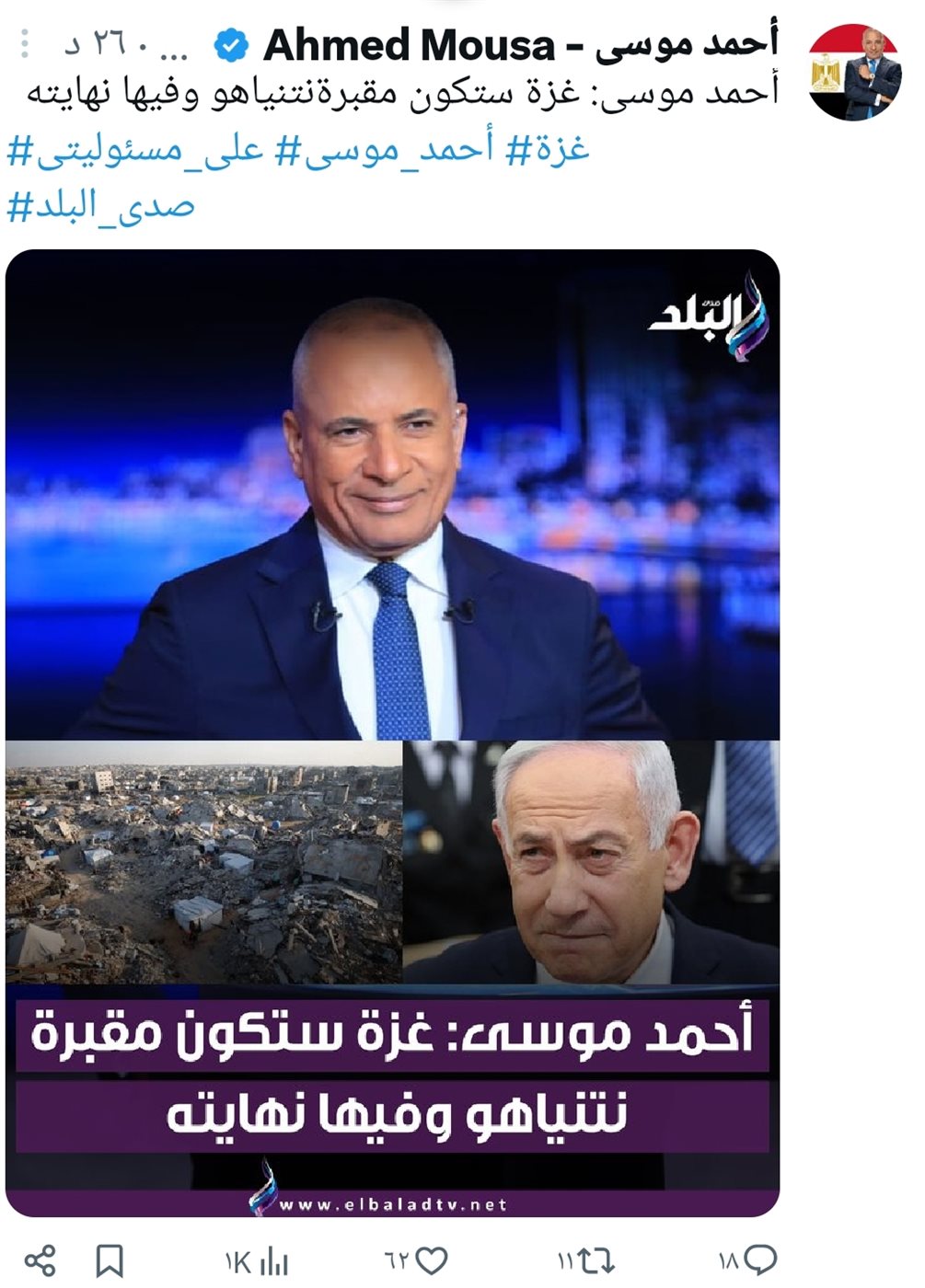
Task: Open the #على_مسئوليتى hashtag
Action: [138, 149]
